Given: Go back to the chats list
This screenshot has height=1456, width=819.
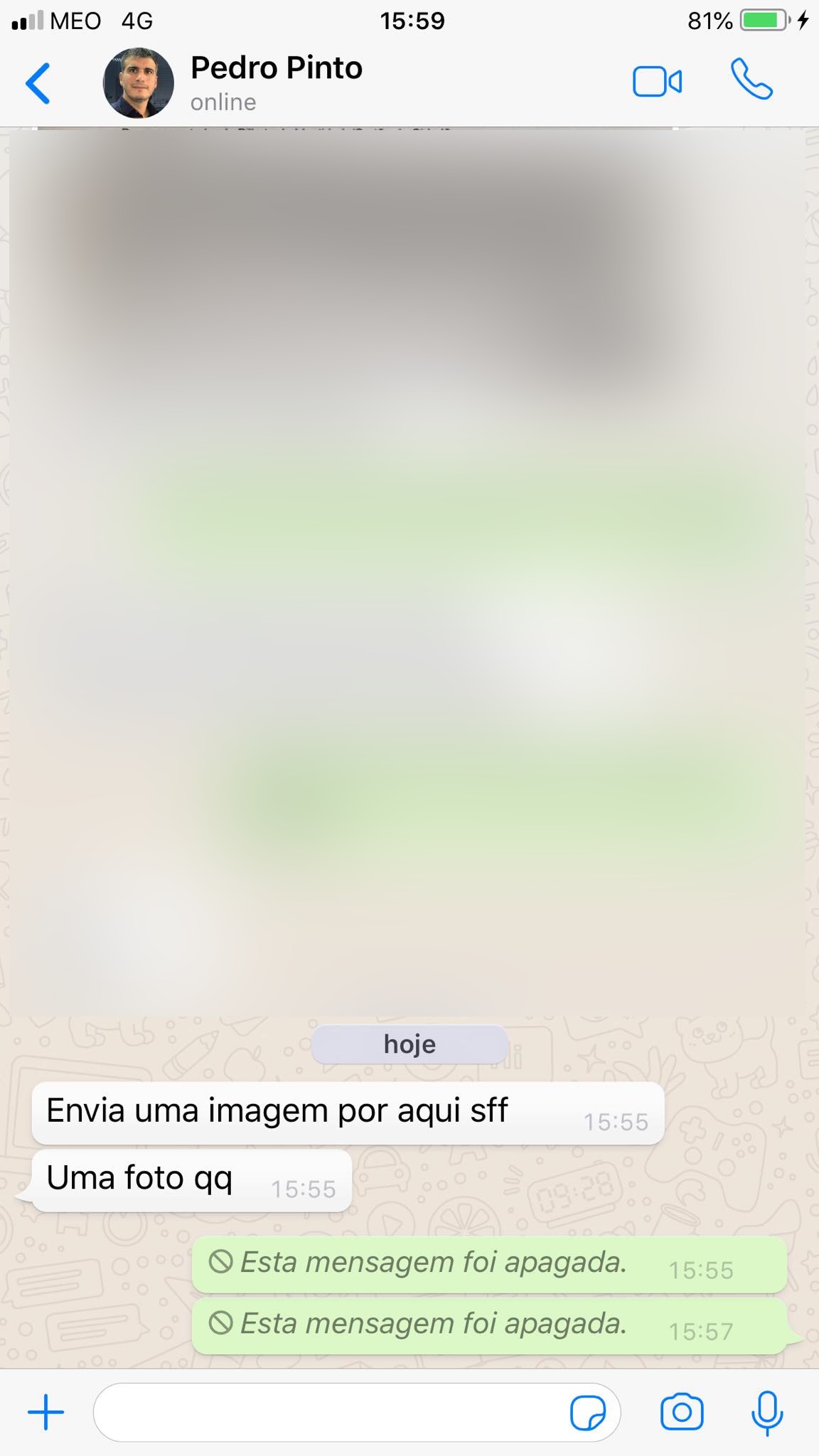Looking at the screenshot, I should click(x=38, y=84).
